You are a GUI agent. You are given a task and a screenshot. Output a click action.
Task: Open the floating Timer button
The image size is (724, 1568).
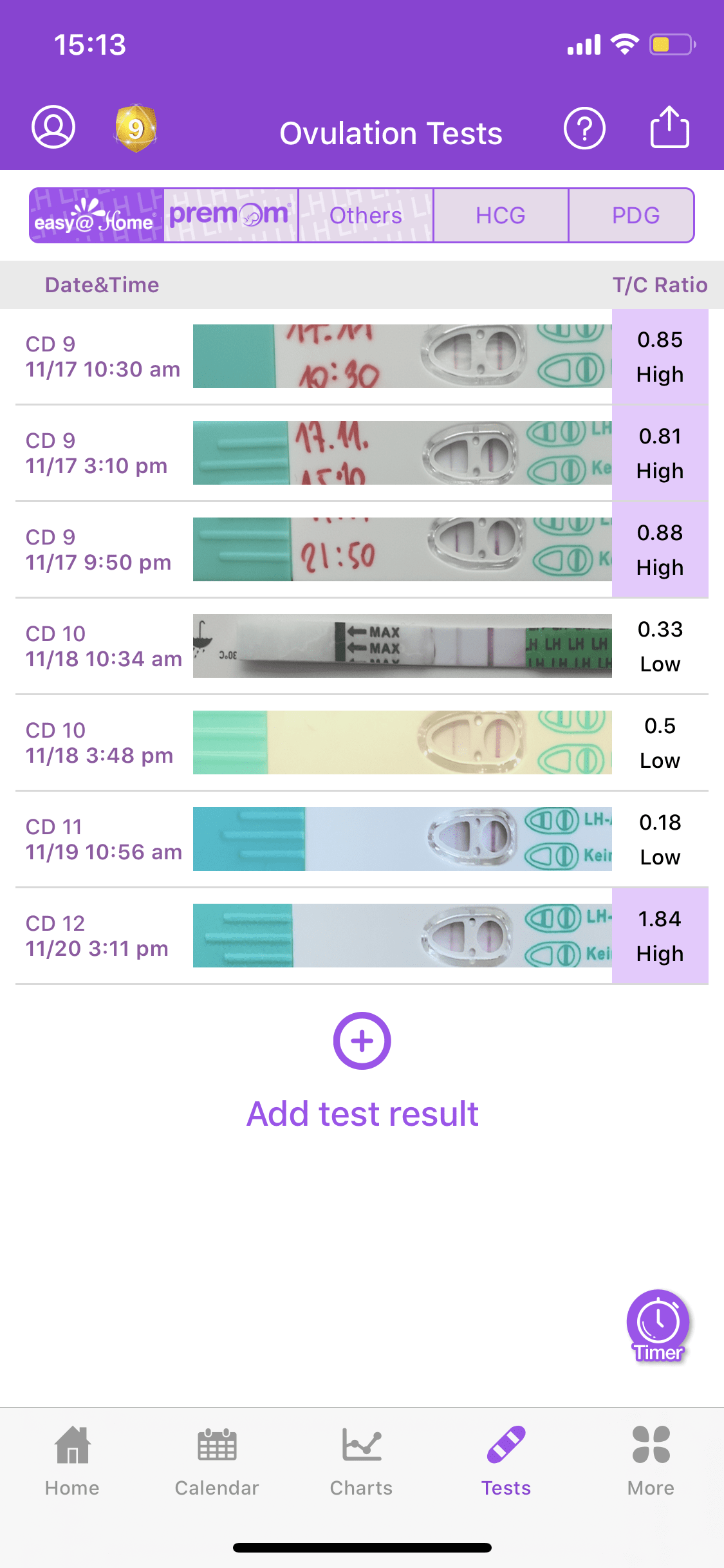(658, 1326)
